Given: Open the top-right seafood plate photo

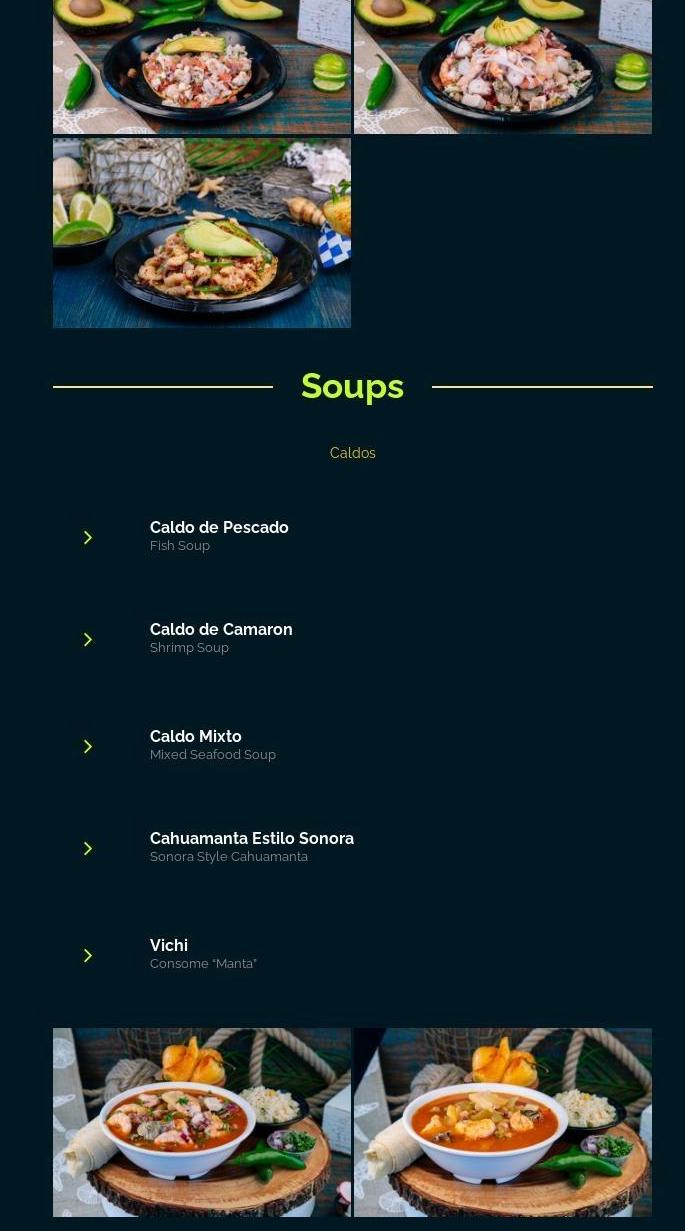Looking at the screenshot, I should pyautogui.click(x=503, y=66).
